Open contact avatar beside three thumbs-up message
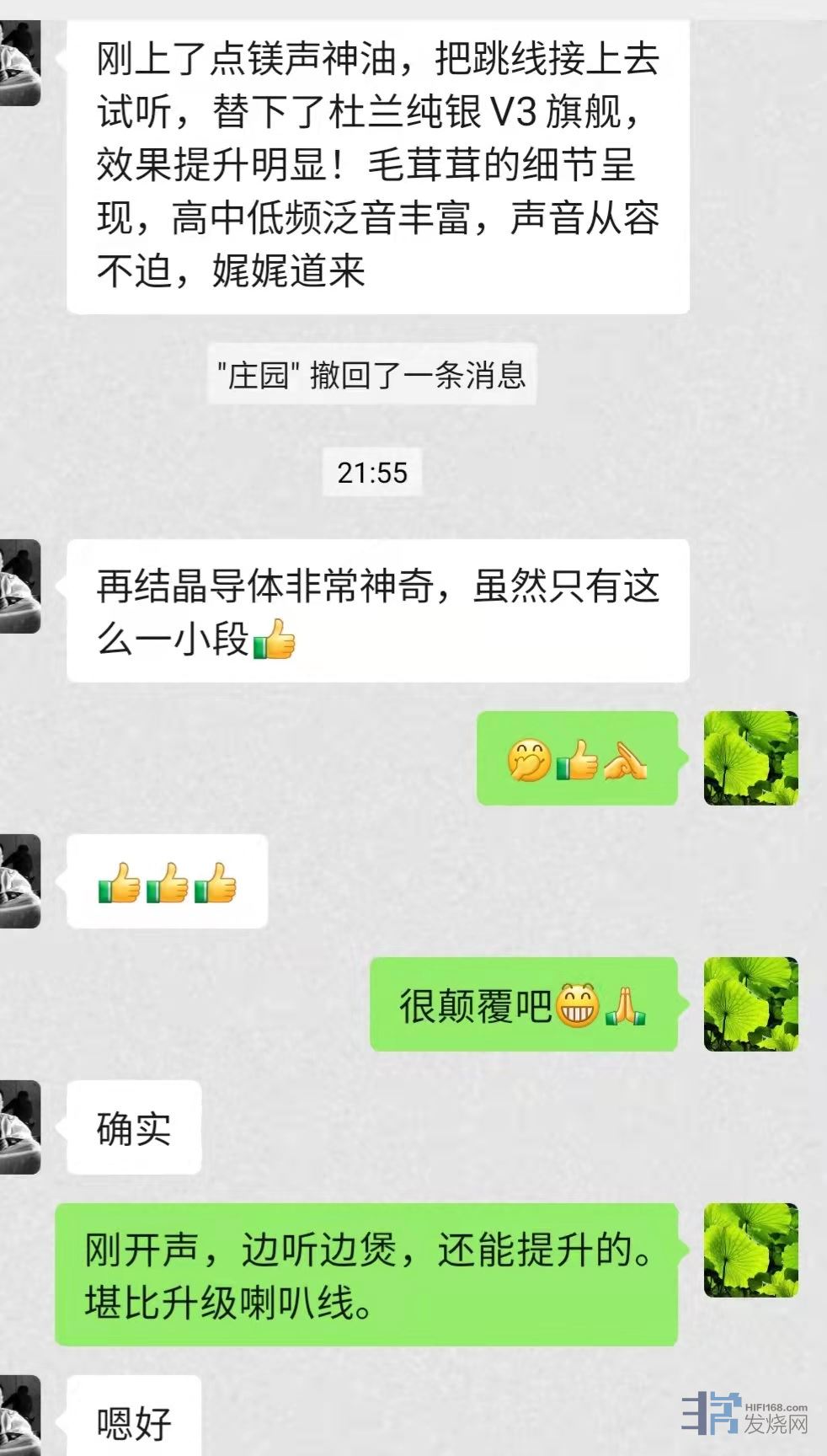This screenshot has height=1456, width=827. coord(19,881)
